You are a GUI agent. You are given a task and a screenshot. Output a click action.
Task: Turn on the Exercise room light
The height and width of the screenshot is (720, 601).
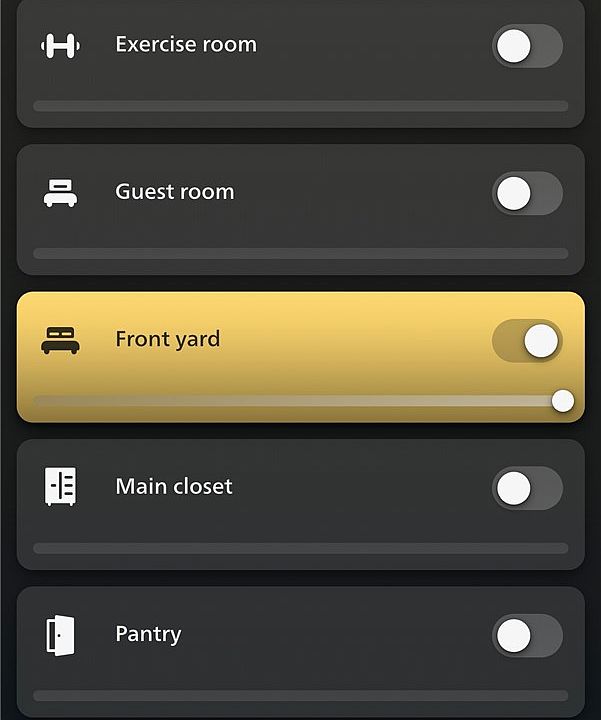coord(527,46)
